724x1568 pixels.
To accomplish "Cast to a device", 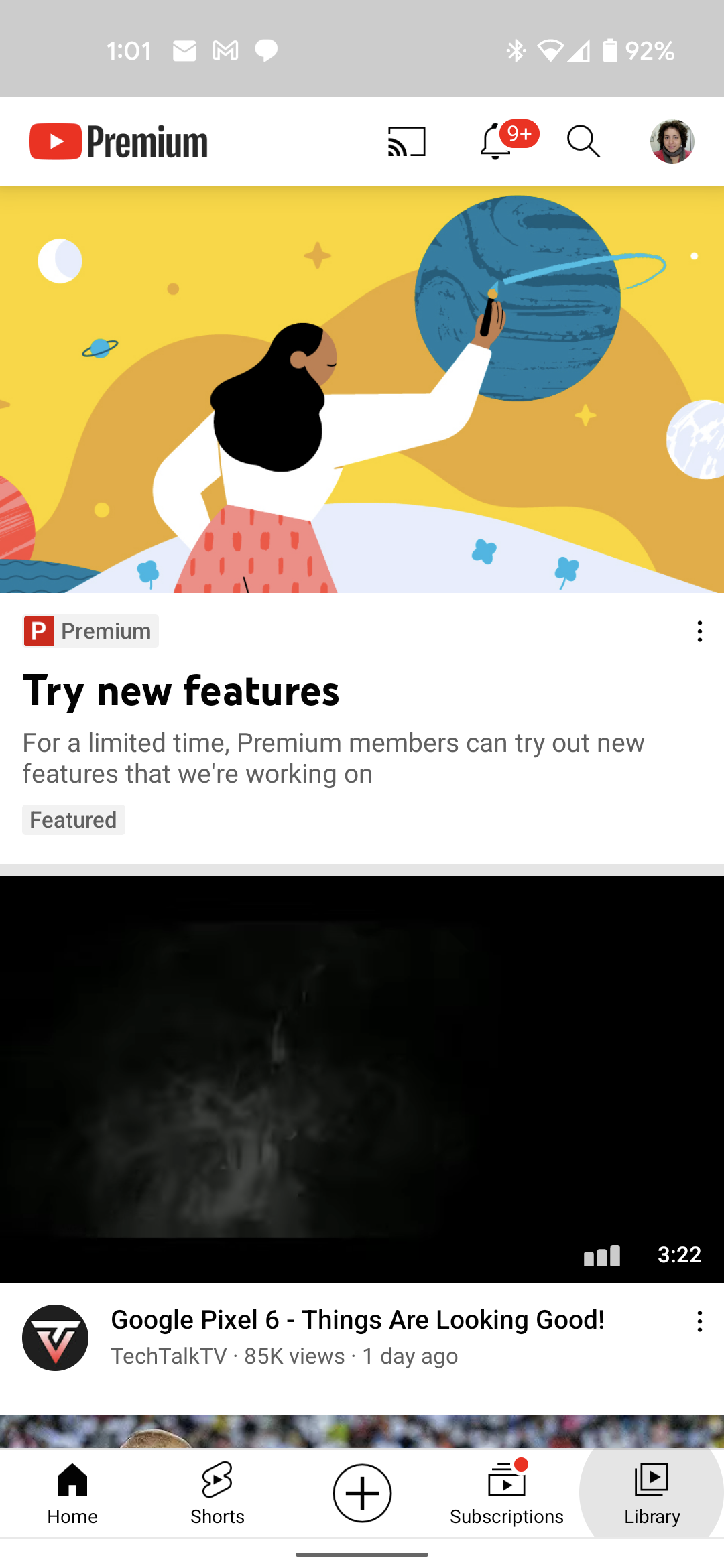I will 406,141.
